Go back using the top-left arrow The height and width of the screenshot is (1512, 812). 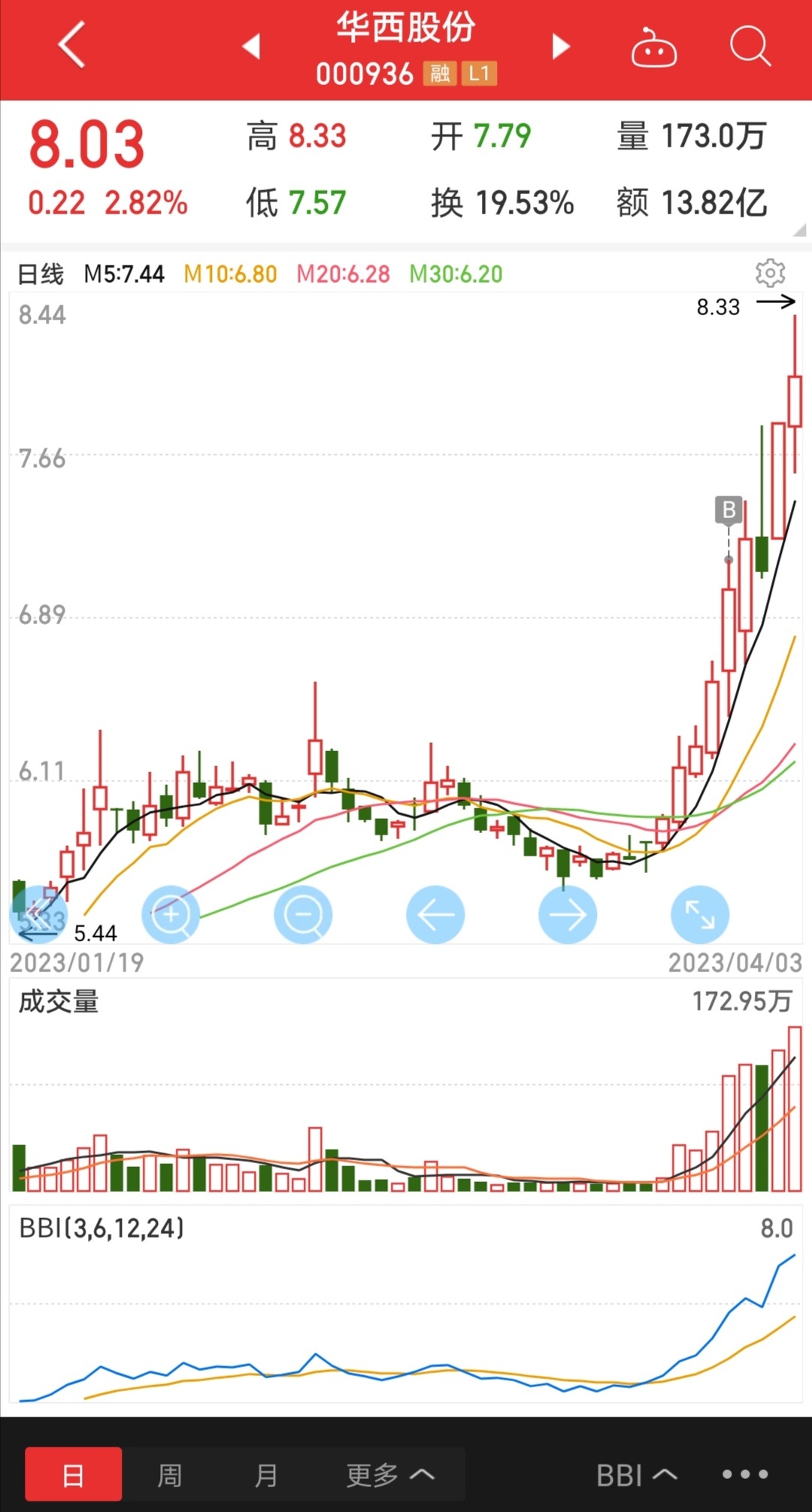tap(71, 45)
